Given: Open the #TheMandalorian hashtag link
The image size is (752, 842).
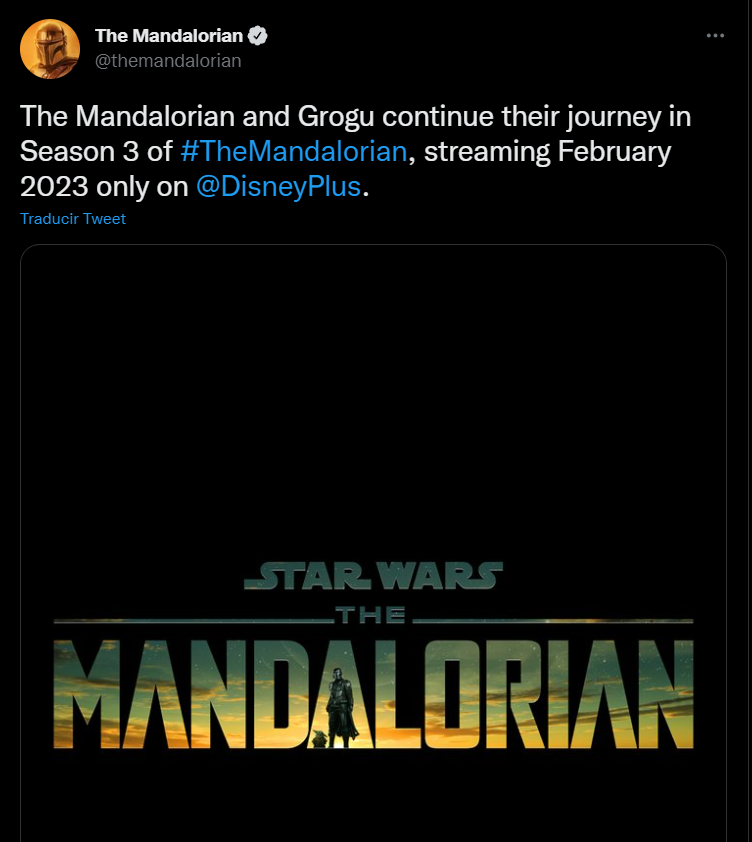Looking at the screenshot, I should coord(294,152).
